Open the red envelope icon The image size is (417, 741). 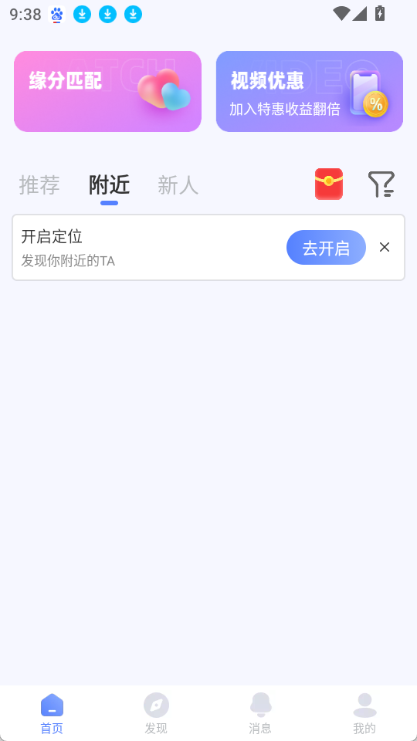(329, 184)
